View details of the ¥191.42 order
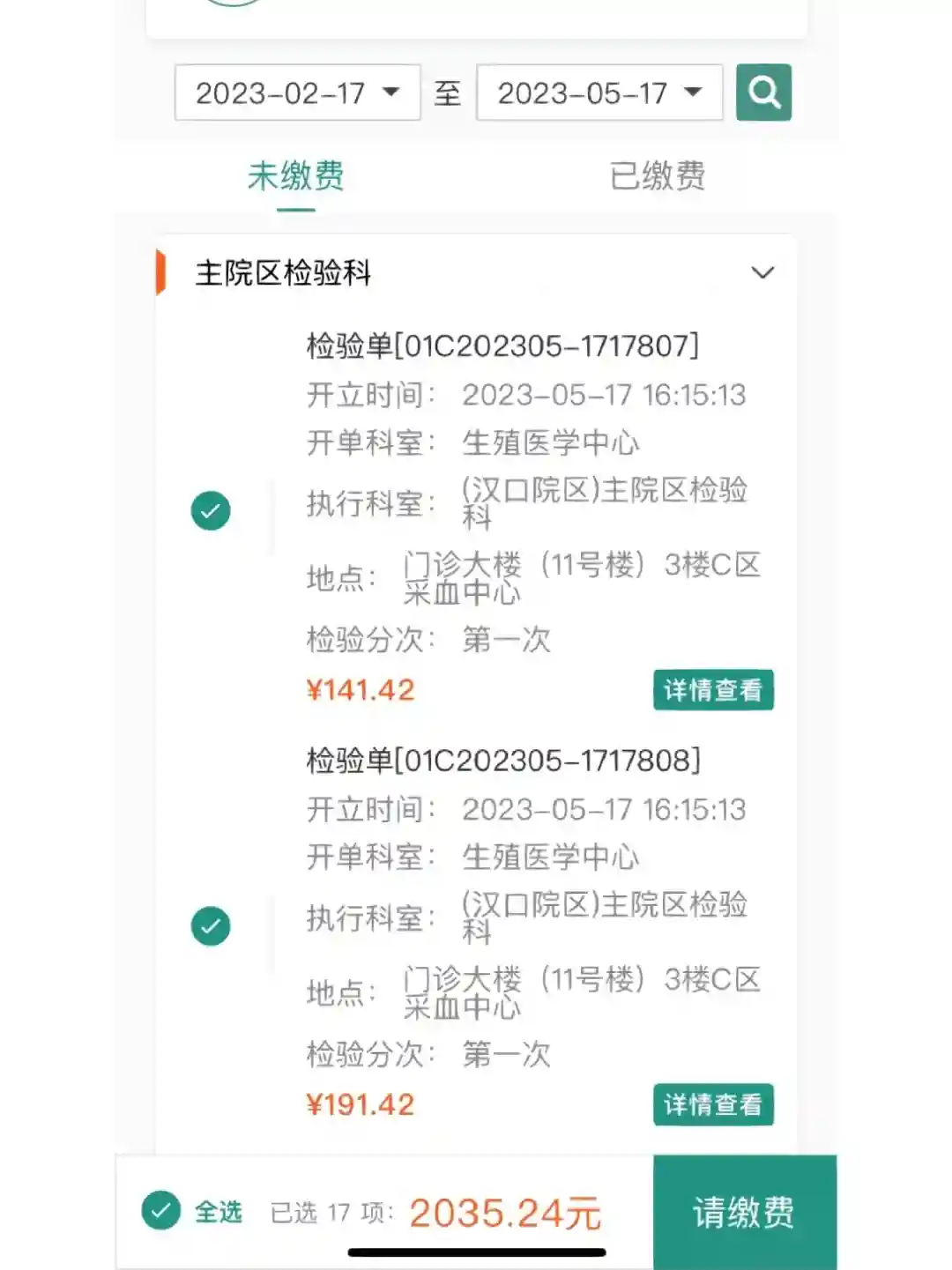 713,1104
